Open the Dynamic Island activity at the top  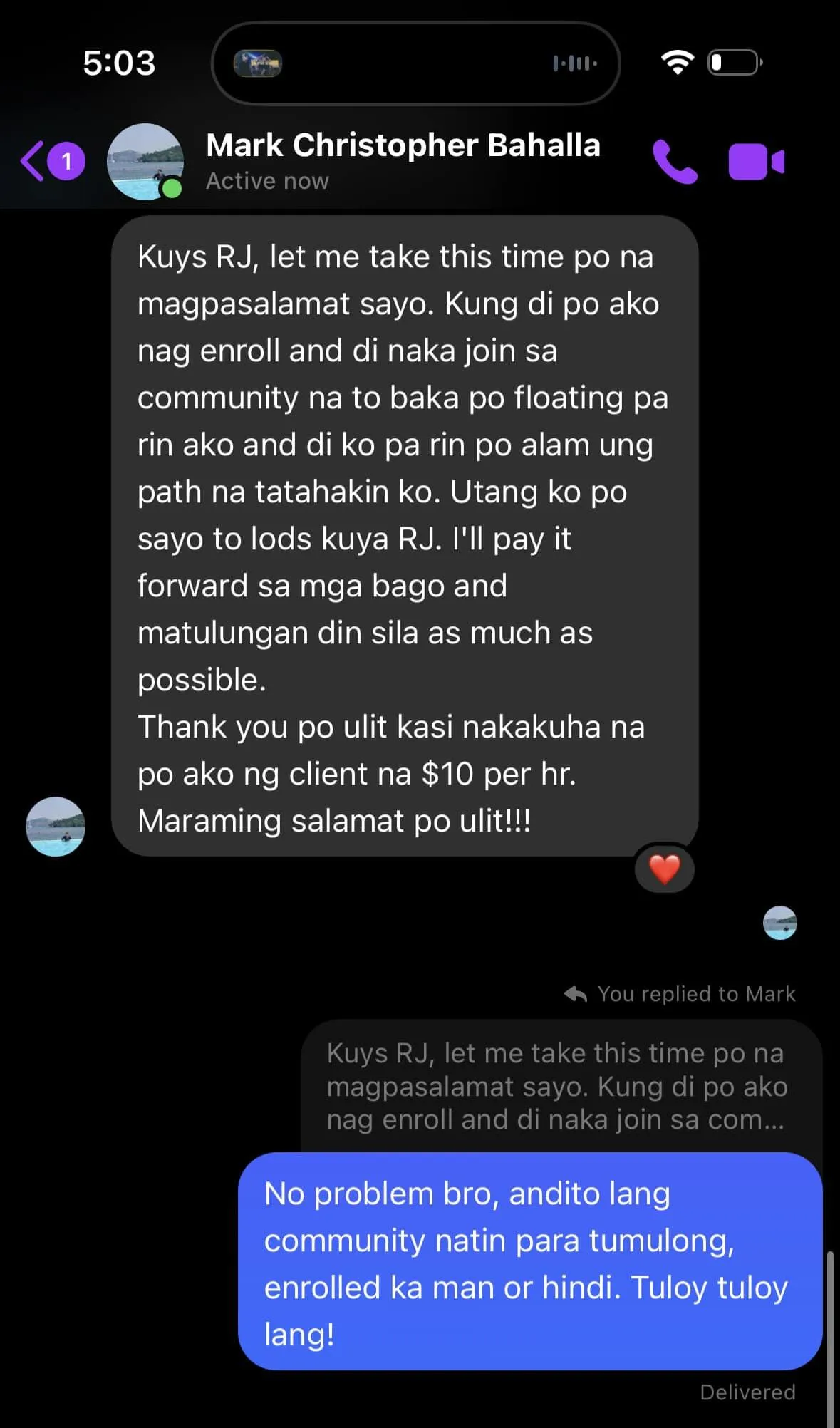(415, 63)
